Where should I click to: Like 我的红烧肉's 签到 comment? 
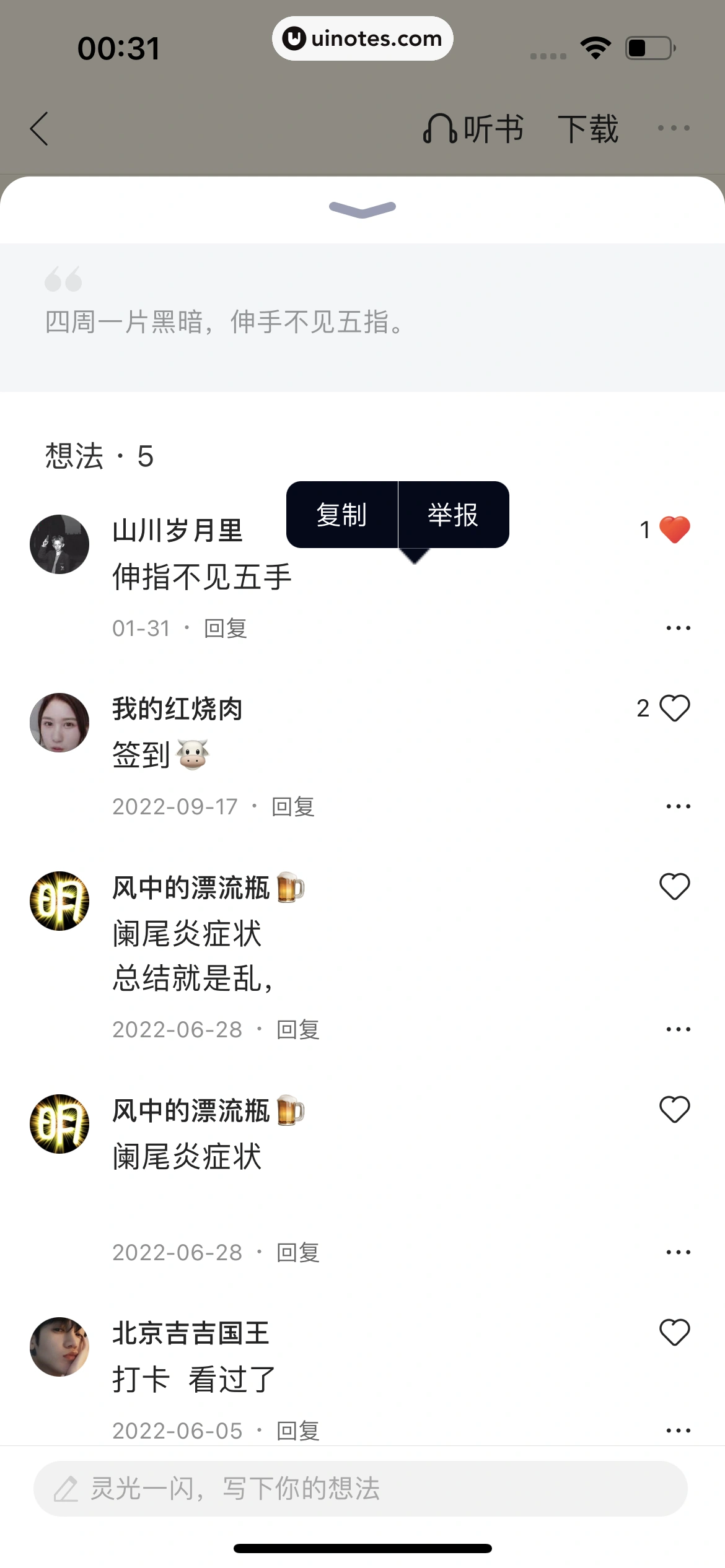click(x=674, y=708)
